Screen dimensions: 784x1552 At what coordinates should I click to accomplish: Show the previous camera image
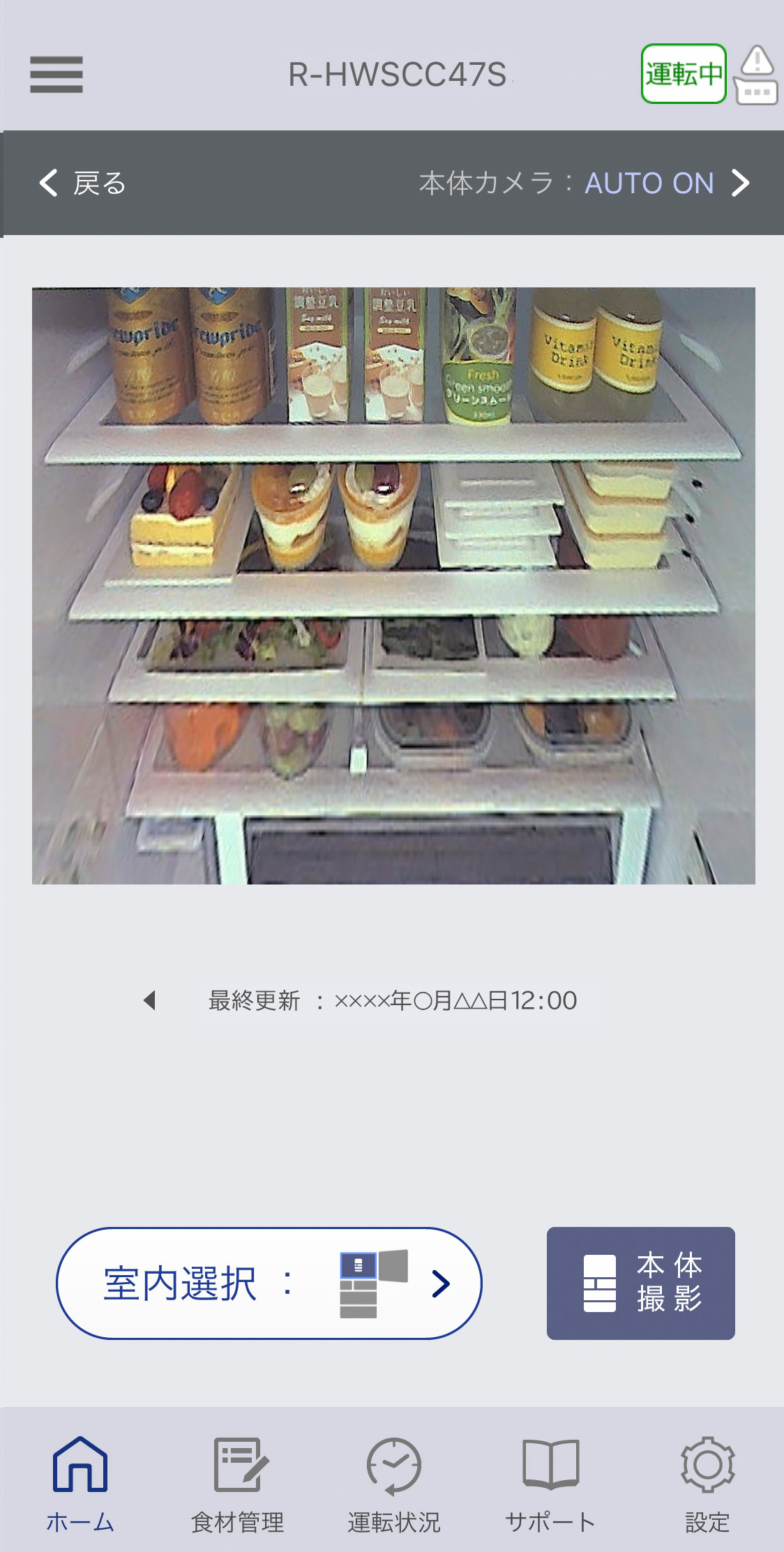pyautogui.click(x=149, y=1000)
